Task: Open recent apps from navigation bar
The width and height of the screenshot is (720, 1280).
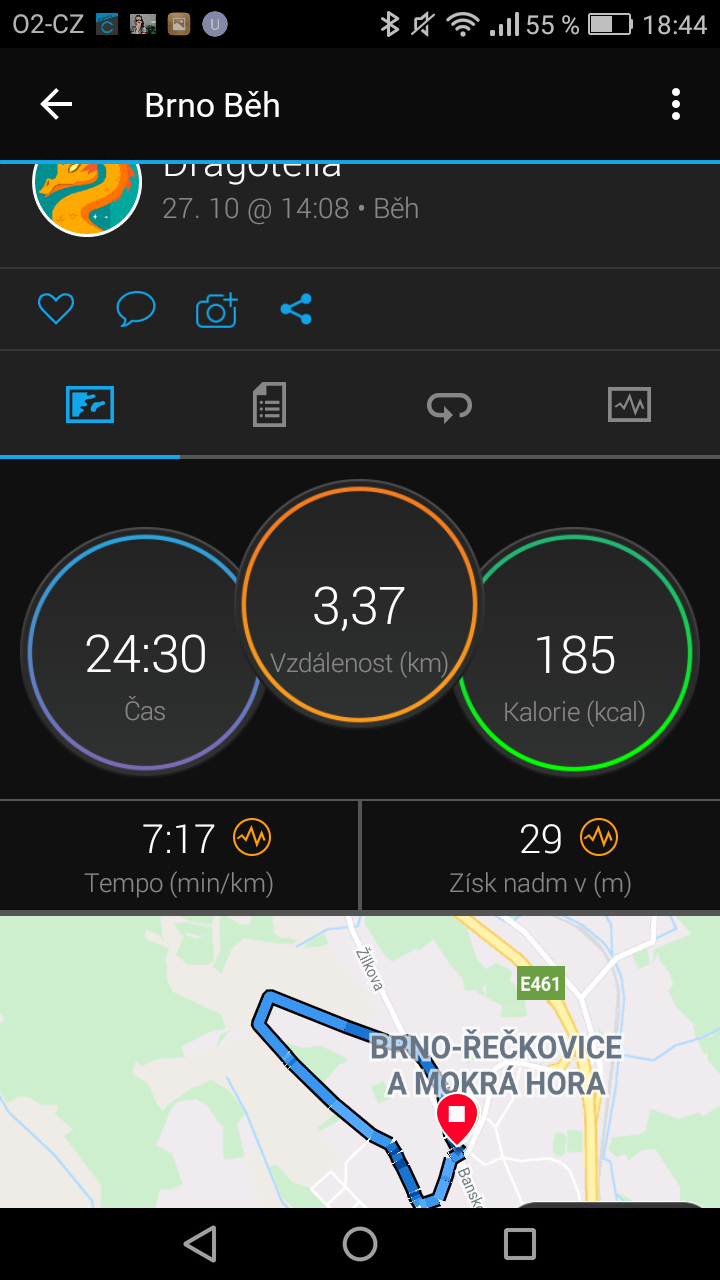Action: (x=520, y=1244)
